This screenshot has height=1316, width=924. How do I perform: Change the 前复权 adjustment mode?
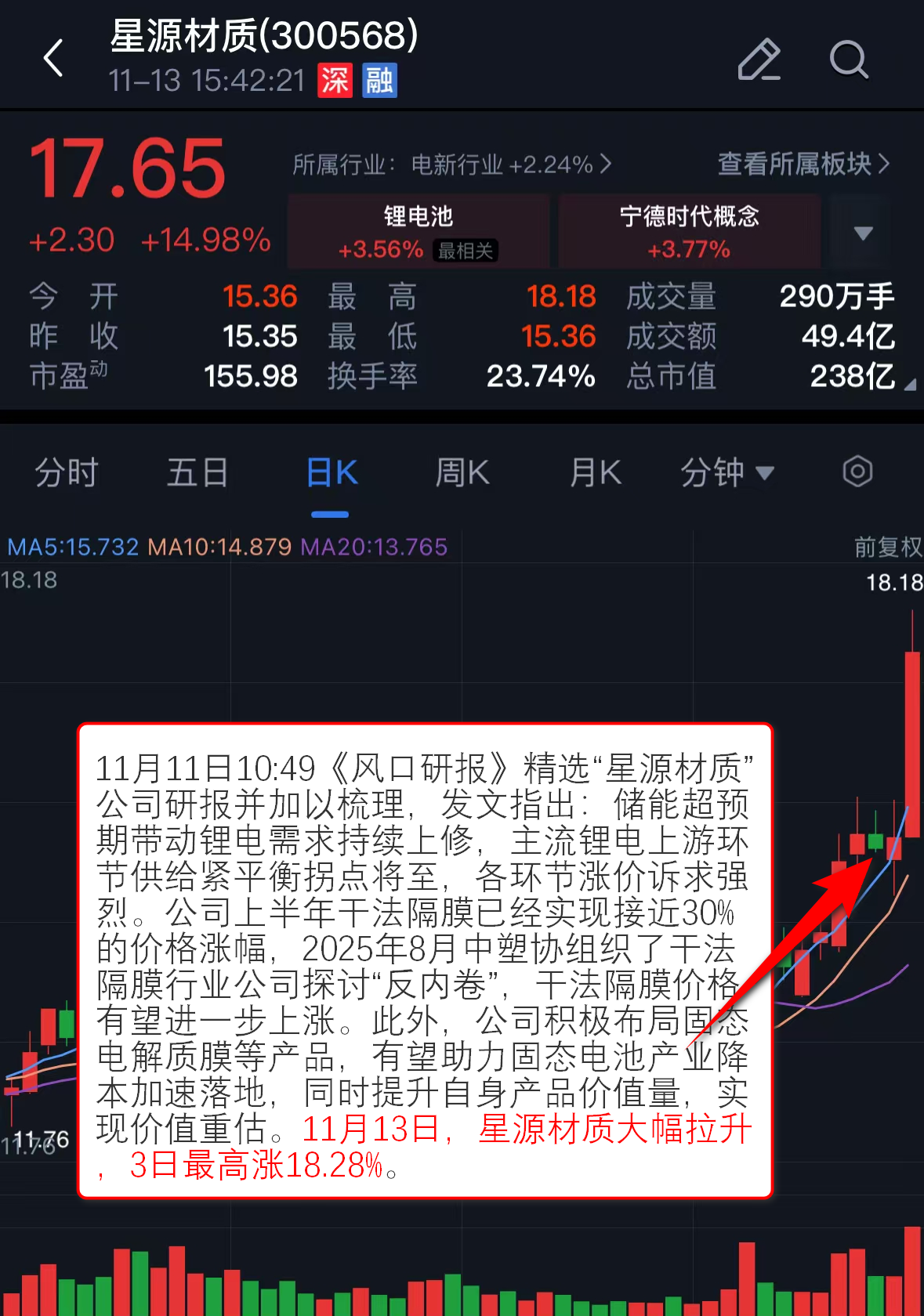(x=887, y=547)
